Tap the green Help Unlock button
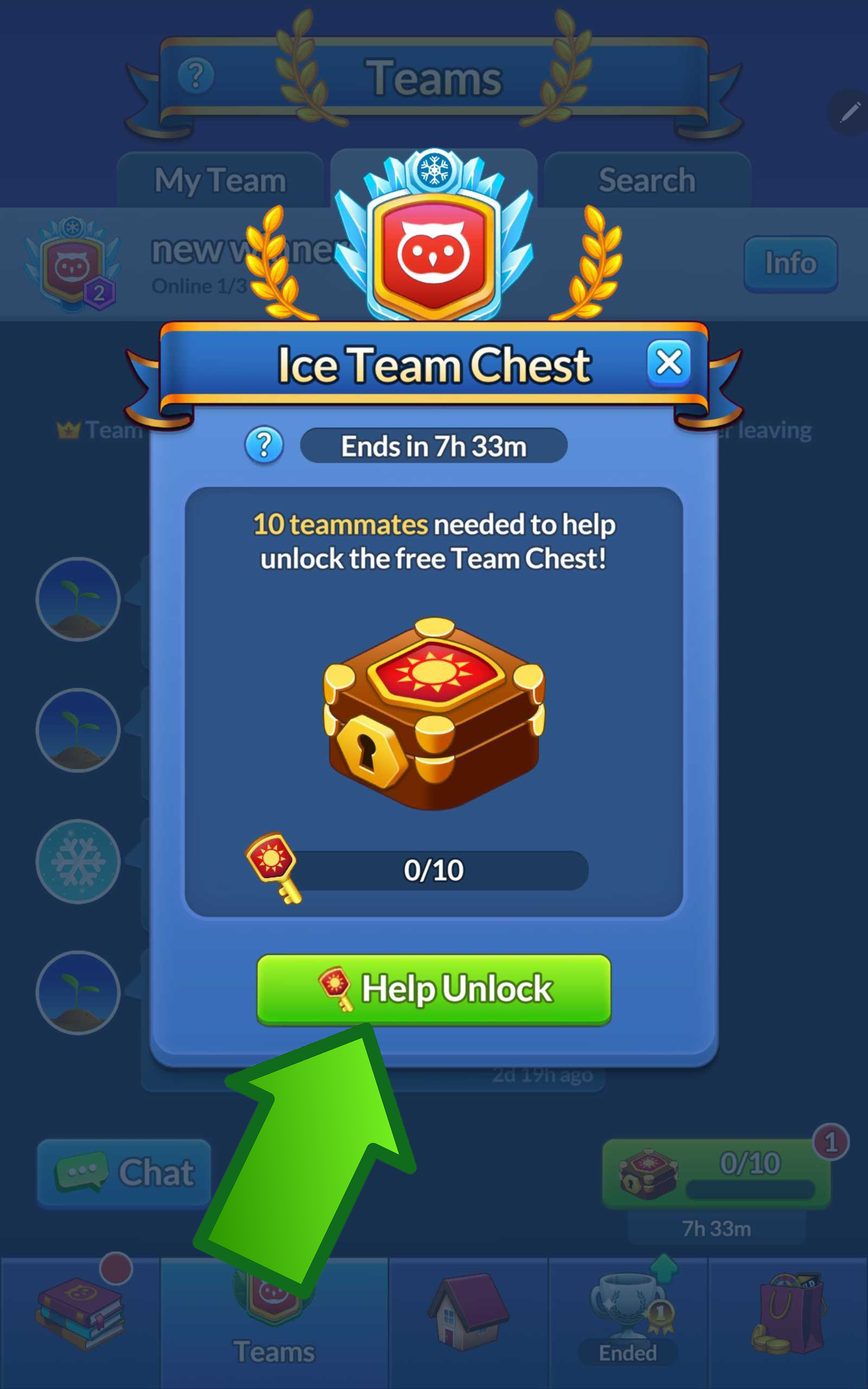Image resolution: width=868 pixels, height=1389 pixels. click(433, 989)
